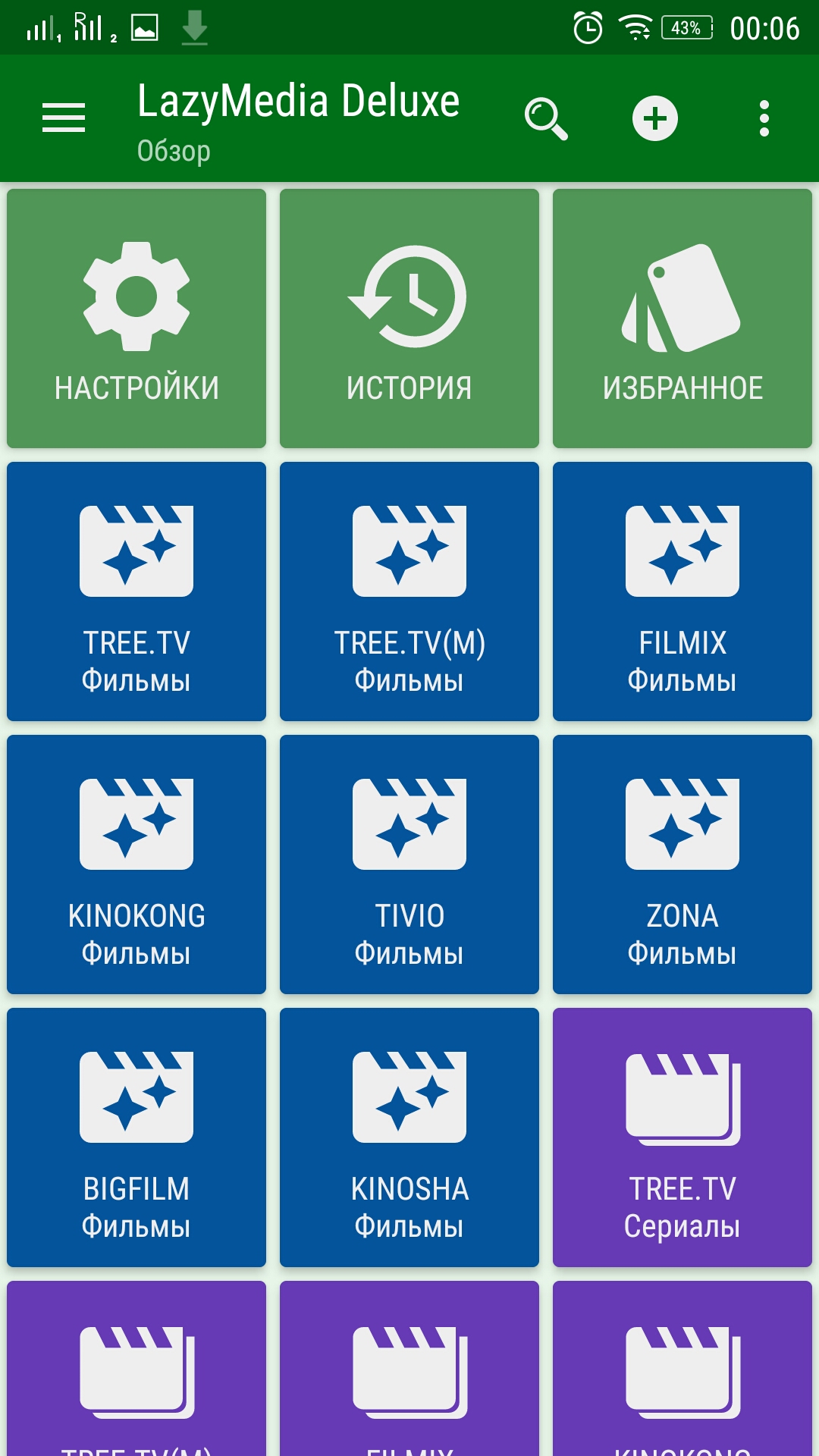Open the Настройки settings tile
The image size is (819, 1456).
click(x=136, y=318)
